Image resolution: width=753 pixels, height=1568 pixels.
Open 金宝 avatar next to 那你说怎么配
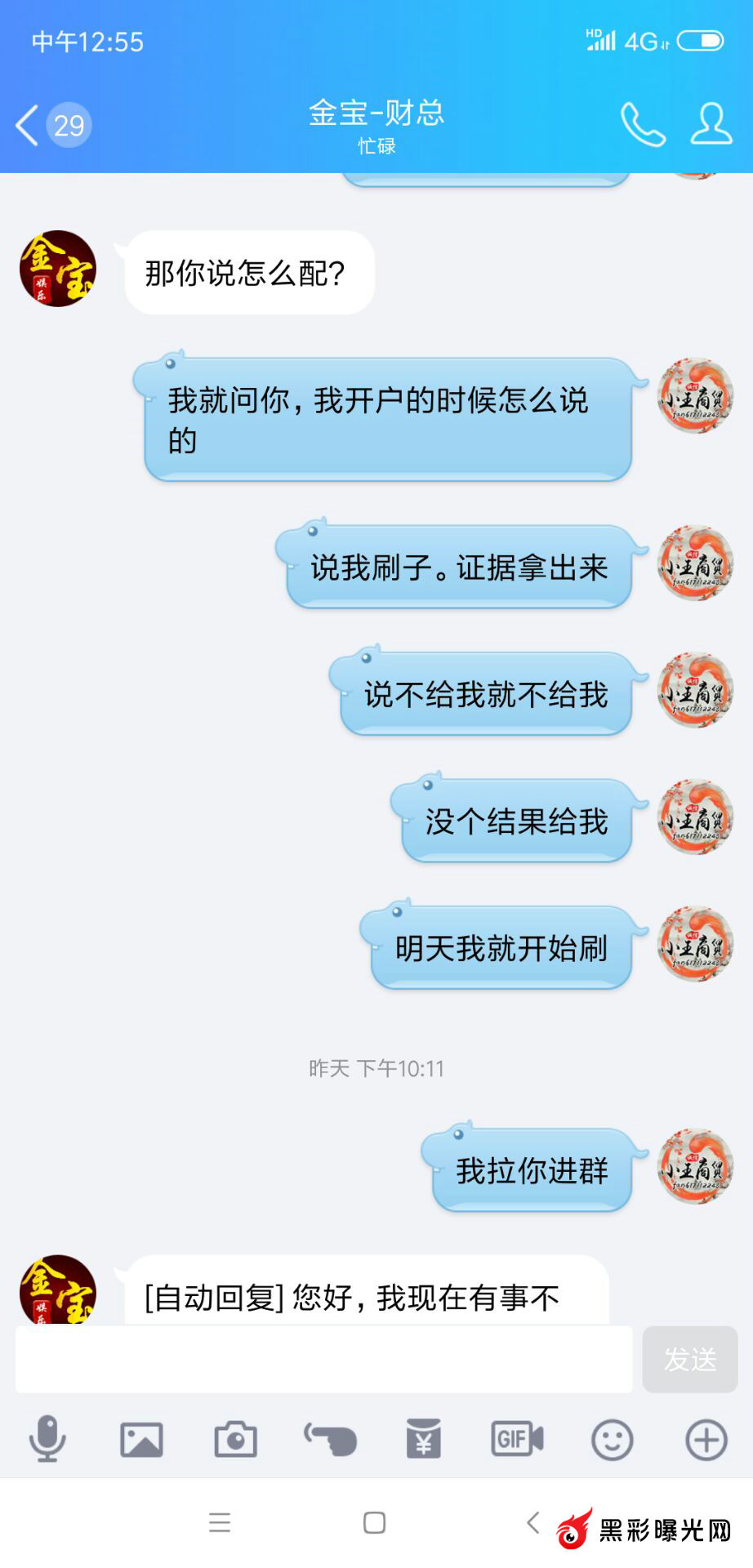pyautogui.click(x=57, y=269)
